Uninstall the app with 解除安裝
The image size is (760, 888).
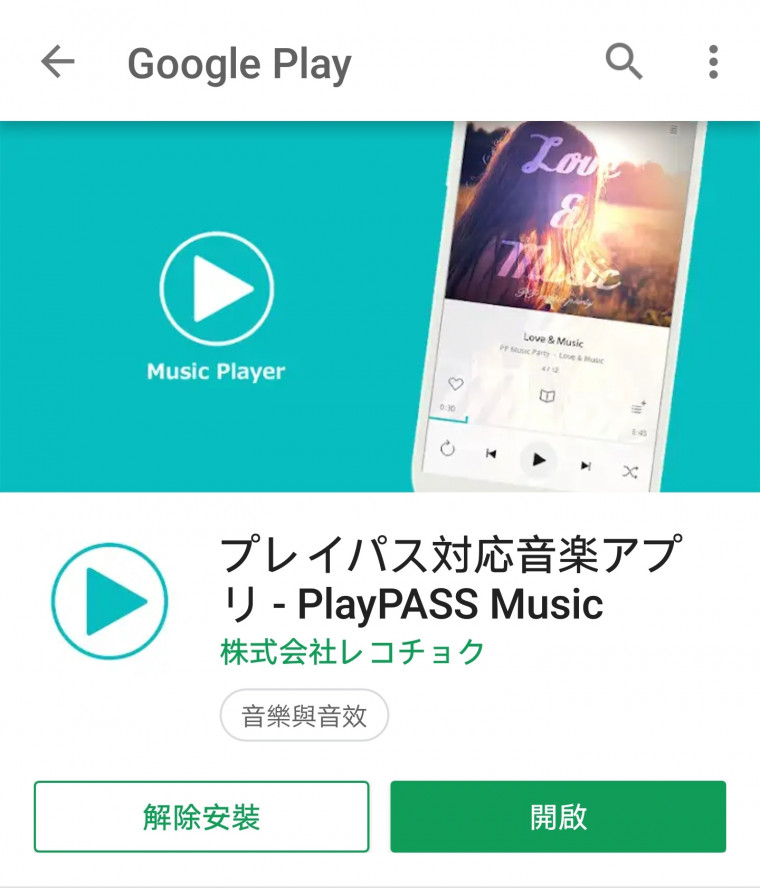201,817
